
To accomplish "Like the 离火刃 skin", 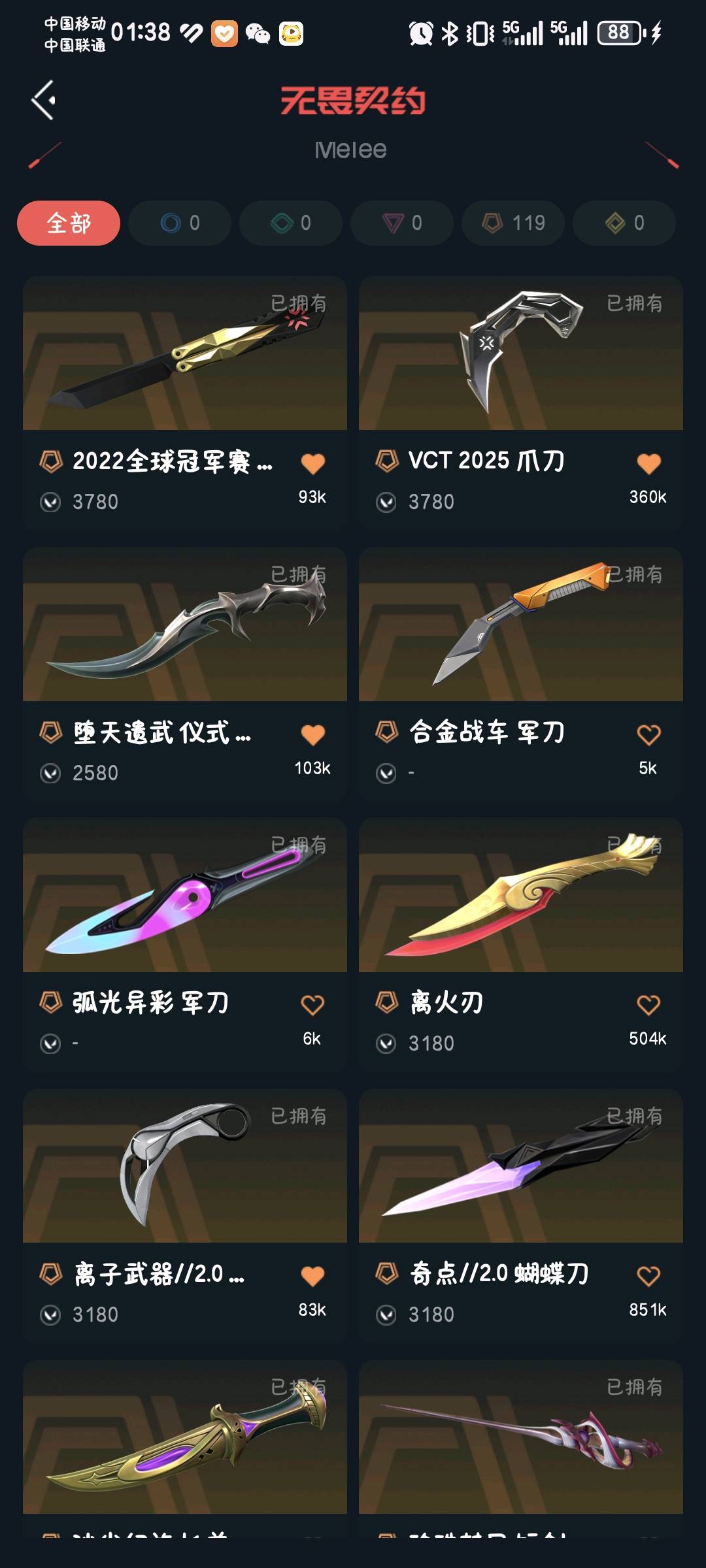I will point(648,1005).
